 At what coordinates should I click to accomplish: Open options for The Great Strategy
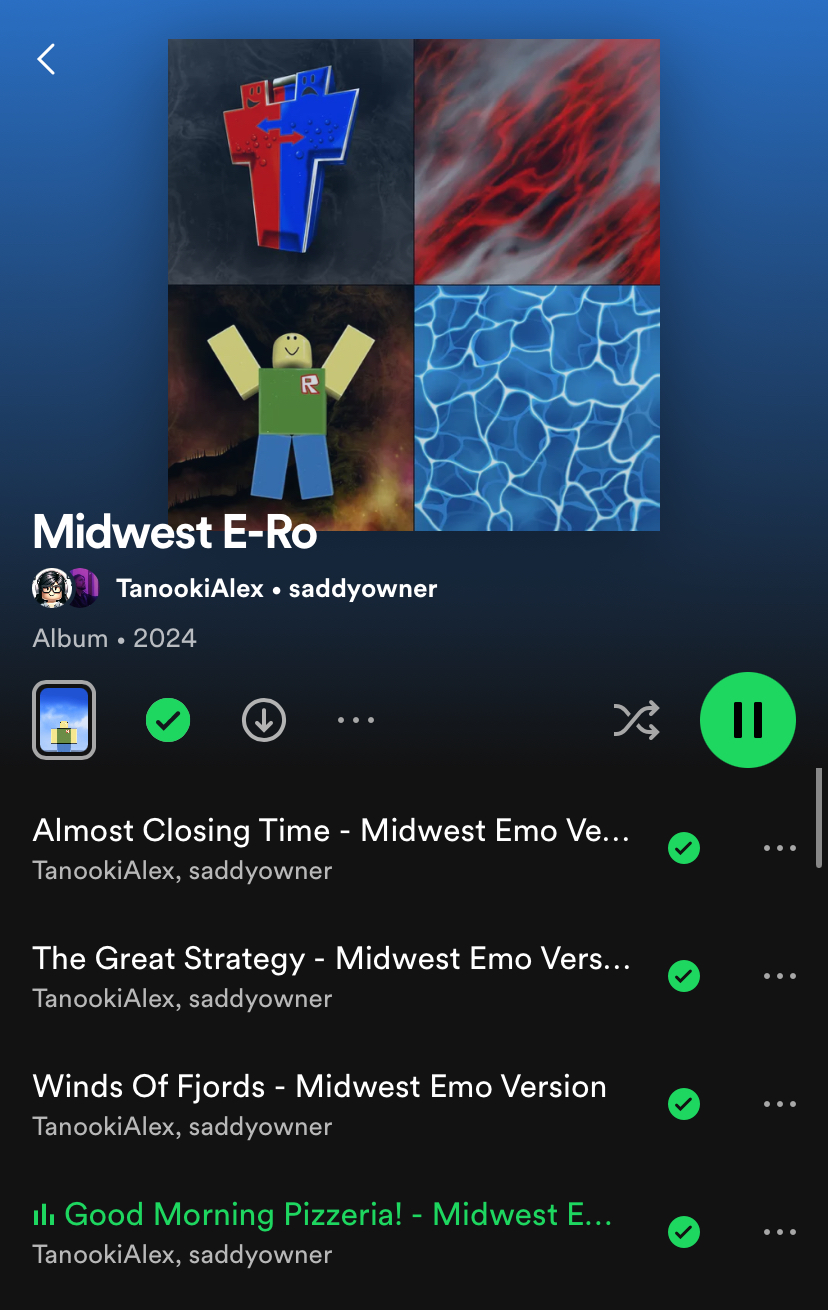pos(779,976)
